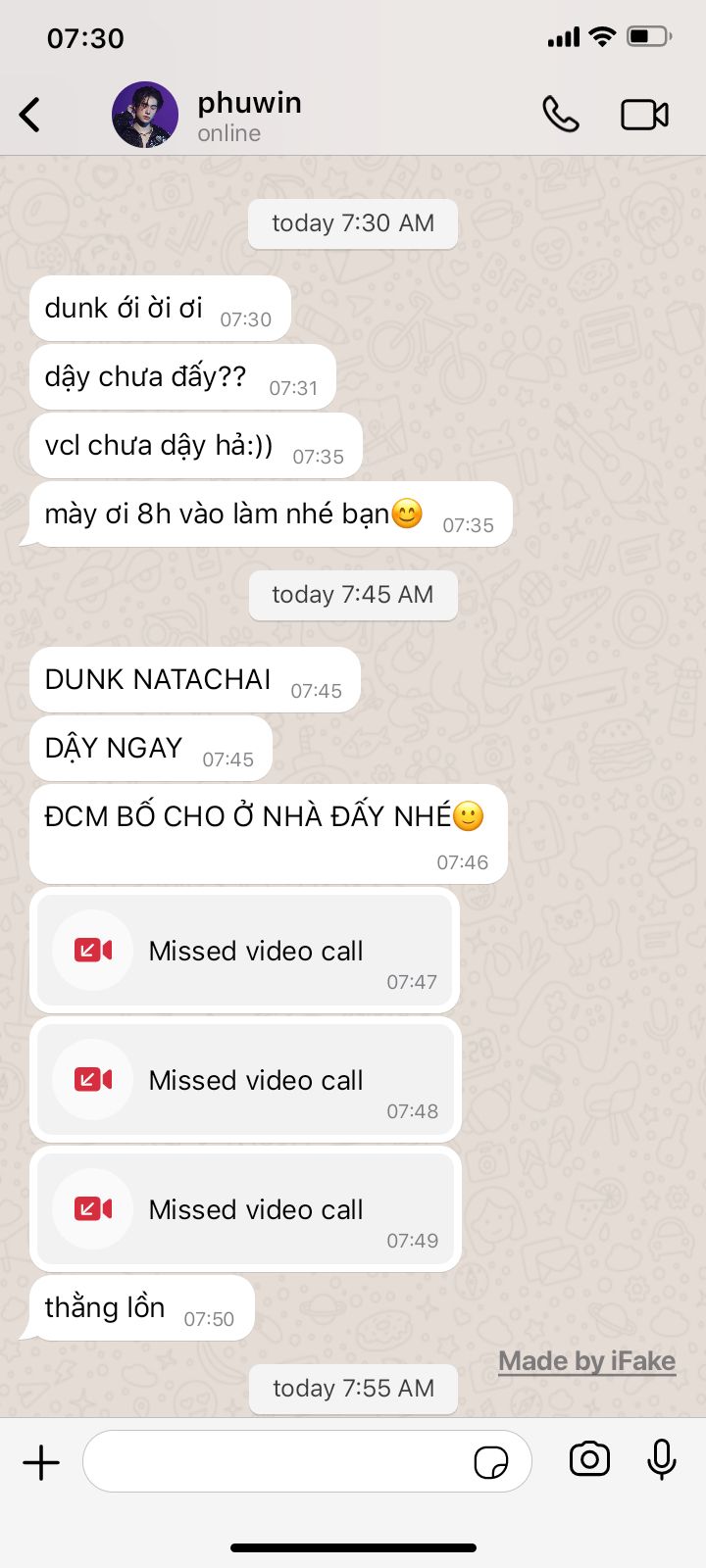Open phuwin's contact info
The width and height of the screenshot is (706, 1568).
click(249, 115)
